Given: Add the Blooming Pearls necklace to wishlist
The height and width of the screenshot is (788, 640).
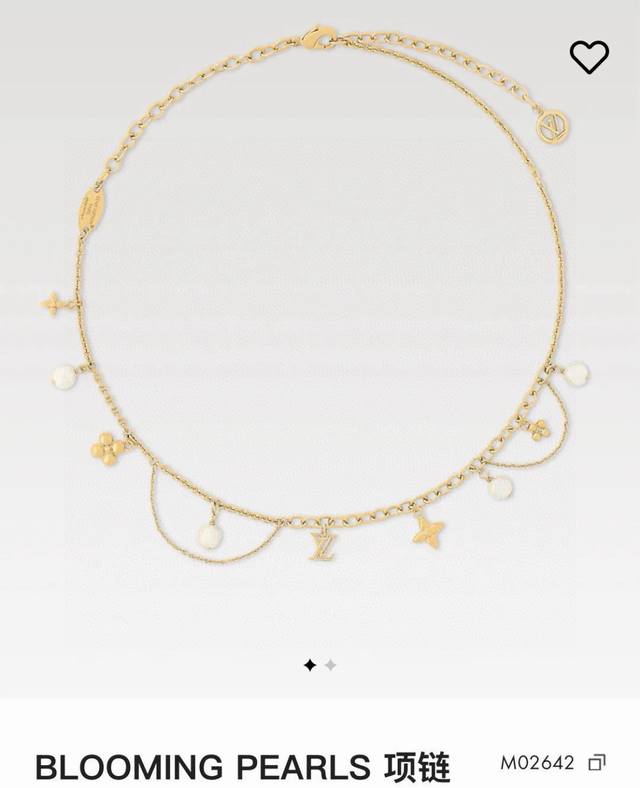Looking at the screenshot, I should (588, 56).
